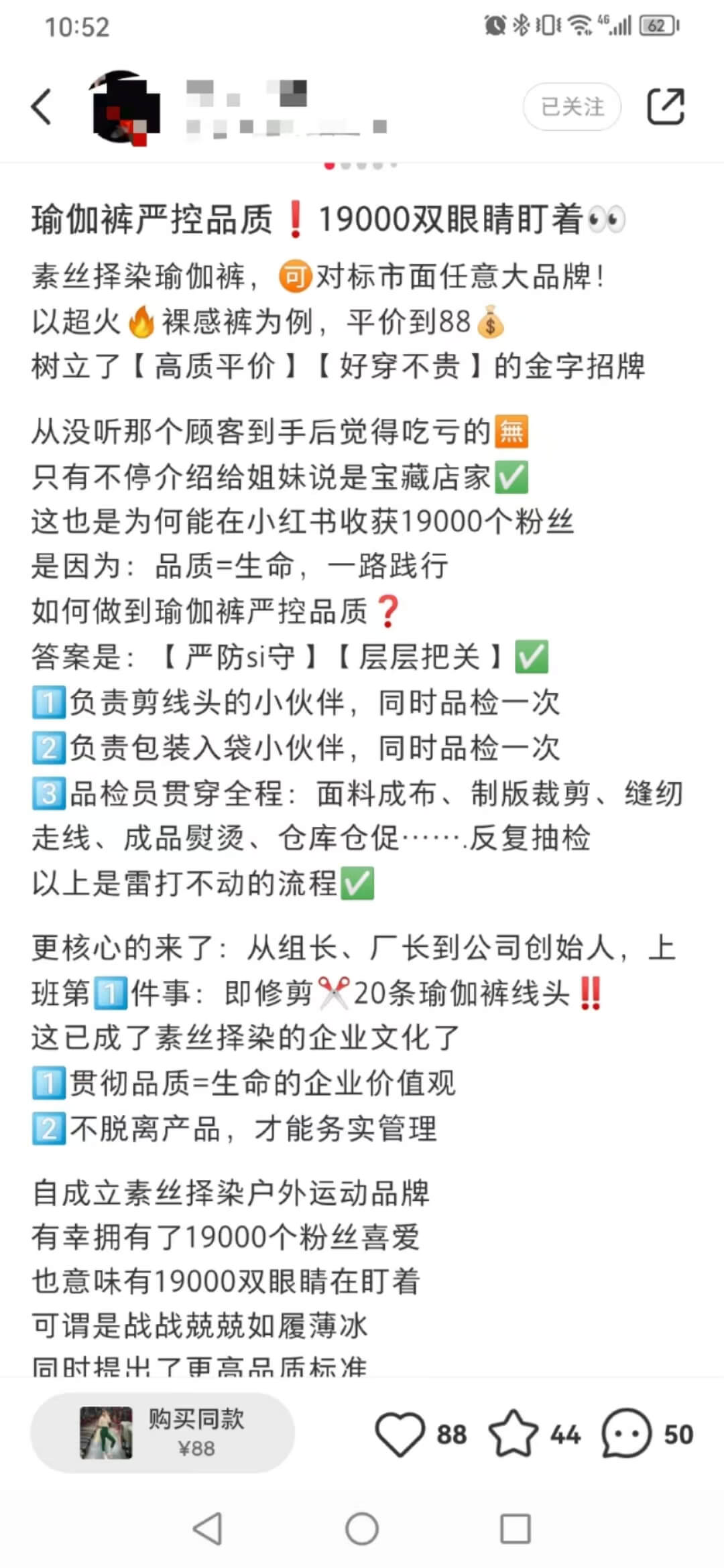Screen dimensions: 724x1568
Task: Open the author's profile avatar
Action: point(125,107)
